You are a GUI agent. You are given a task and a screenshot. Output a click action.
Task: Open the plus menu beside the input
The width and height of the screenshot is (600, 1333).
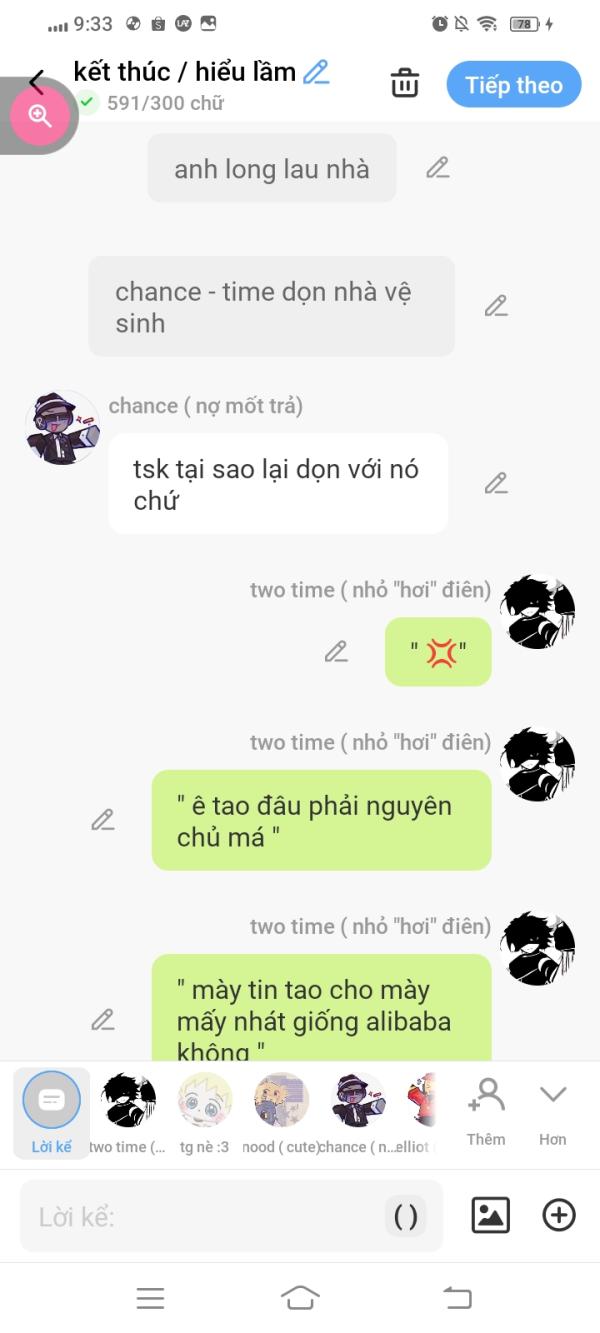tap(558, 1216)
